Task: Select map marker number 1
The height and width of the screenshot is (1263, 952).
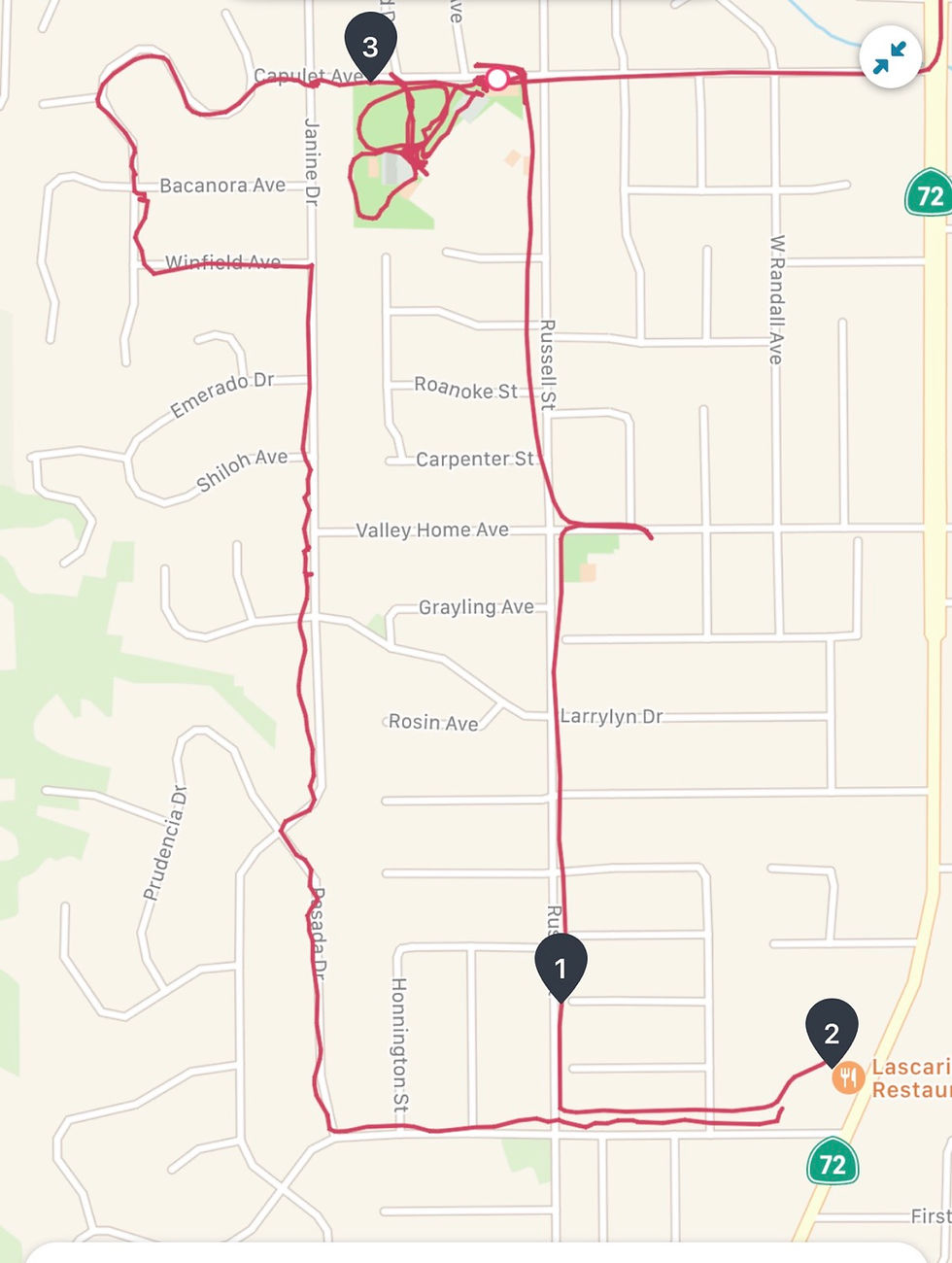Action: point(561,965)
